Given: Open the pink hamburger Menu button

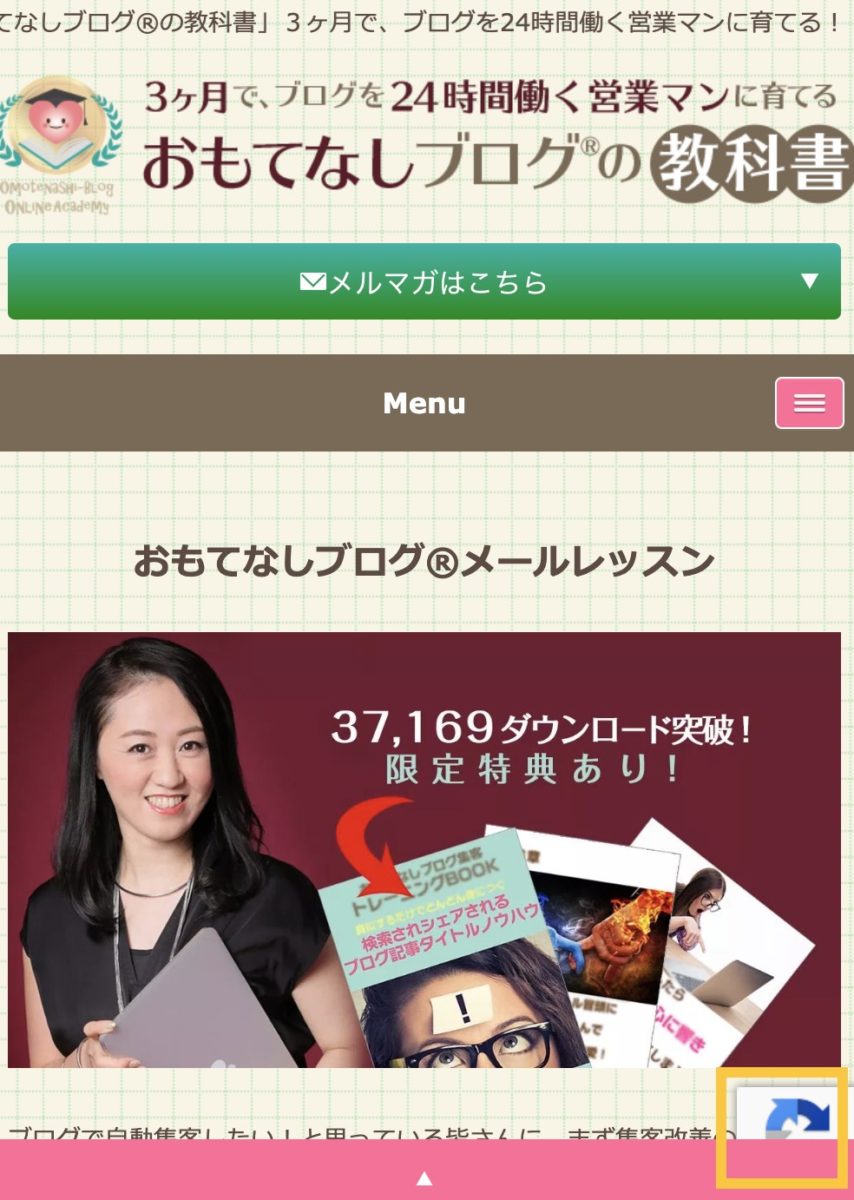Looking at the screenshot, I should [809, 403].
